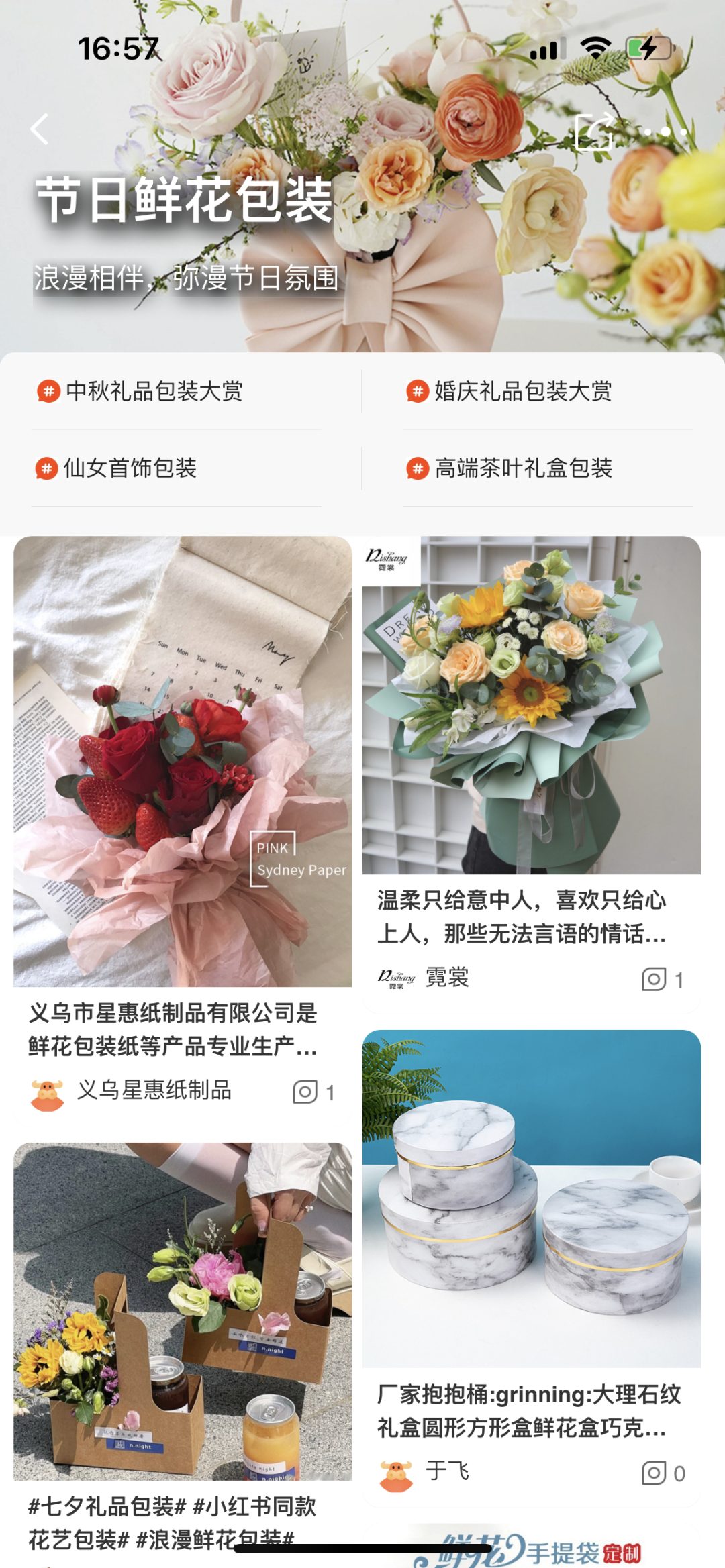View 于飞 author profile
The image size is (725, 1568).
(x=446, y=1471)
